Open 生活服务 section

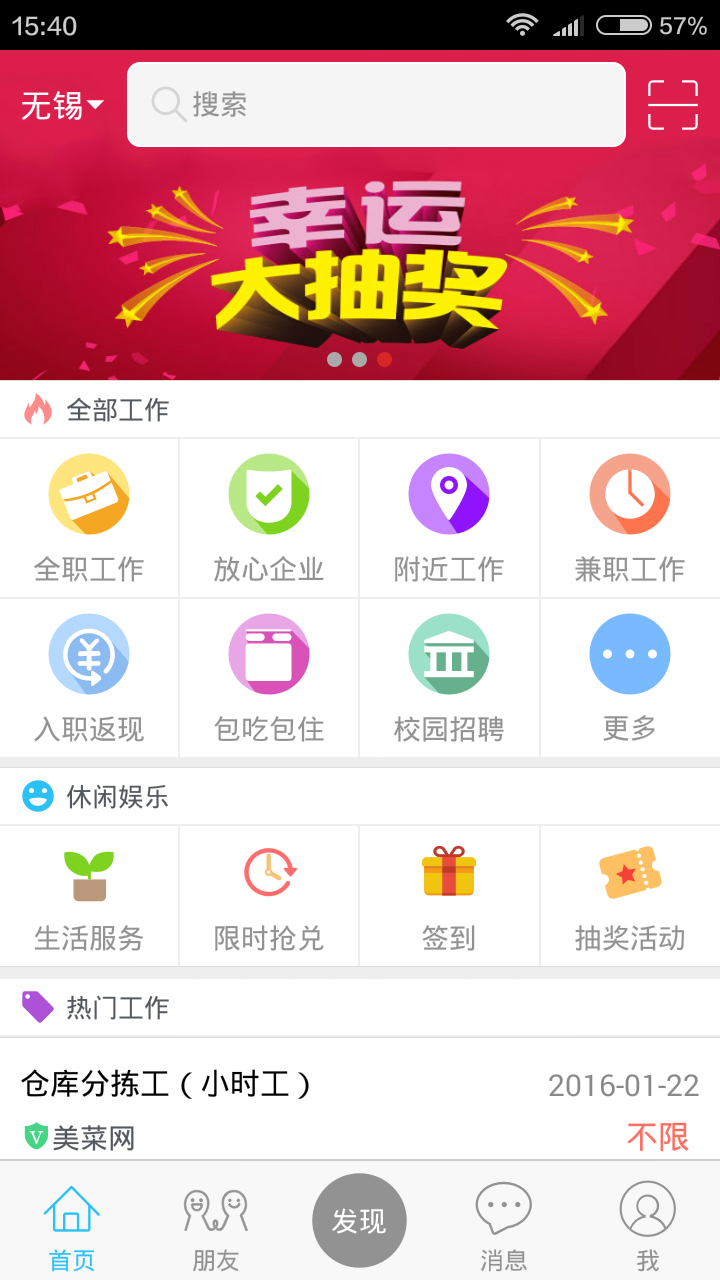(x=89, y=896)
